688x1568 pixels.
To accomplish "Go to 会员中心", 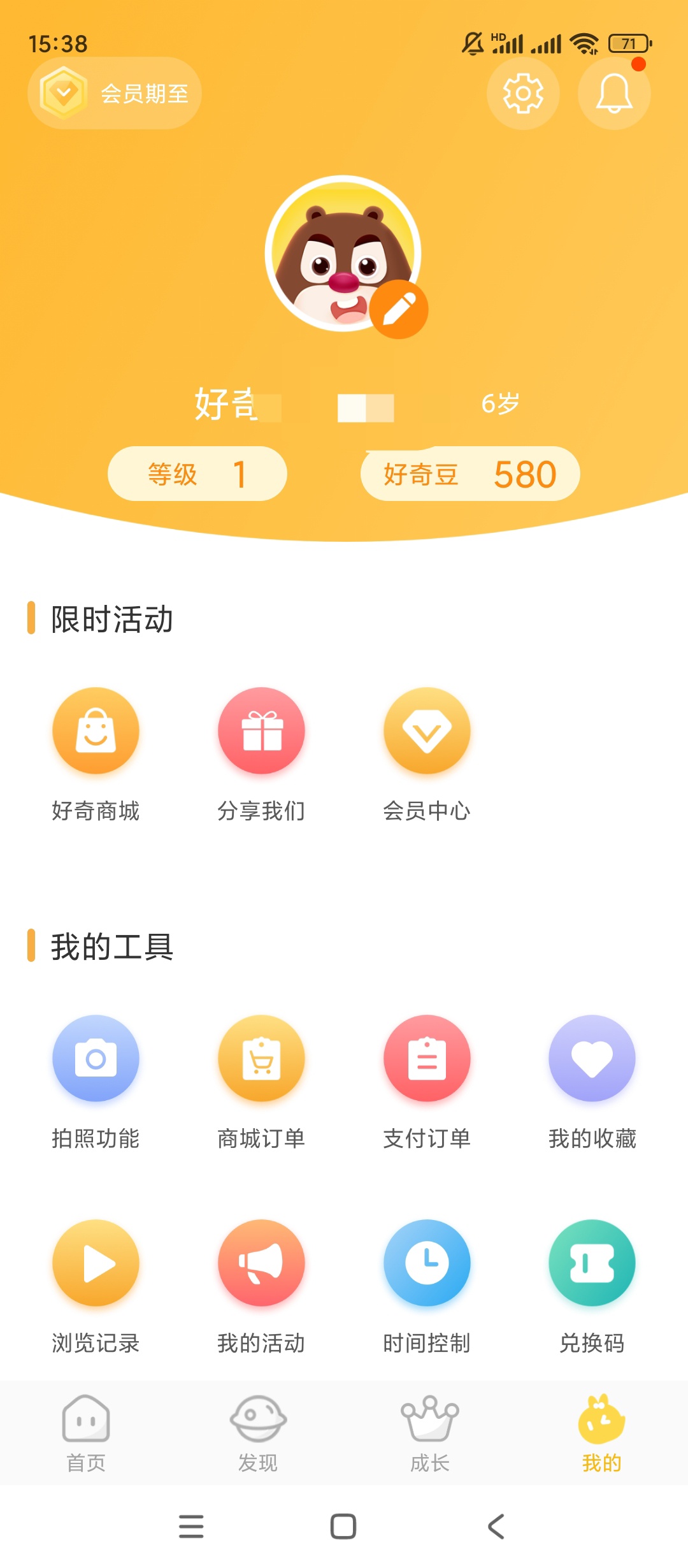I will pos(427,731).
